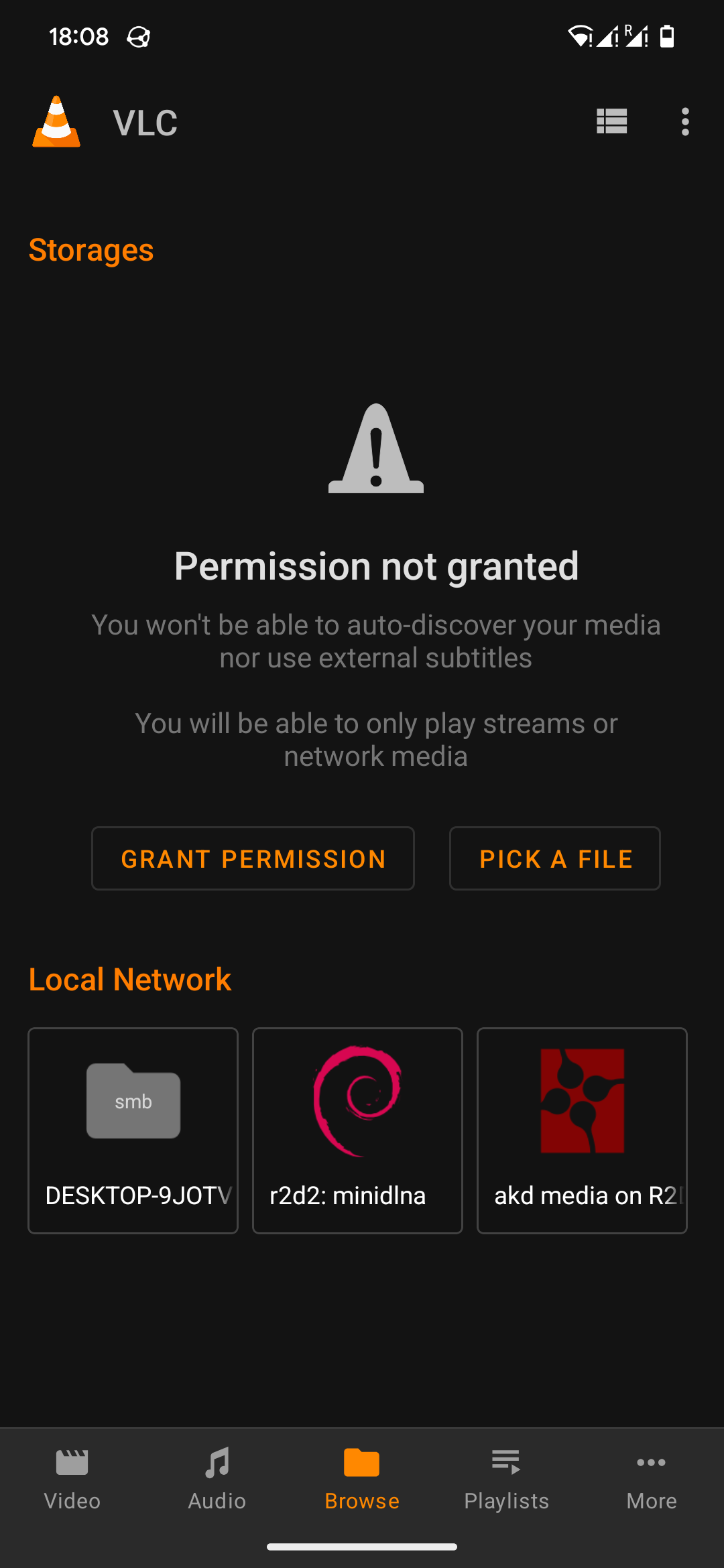Switch to list display mode
The image size is (724, 1568).
pyautogui.click(x=611, y=122)
